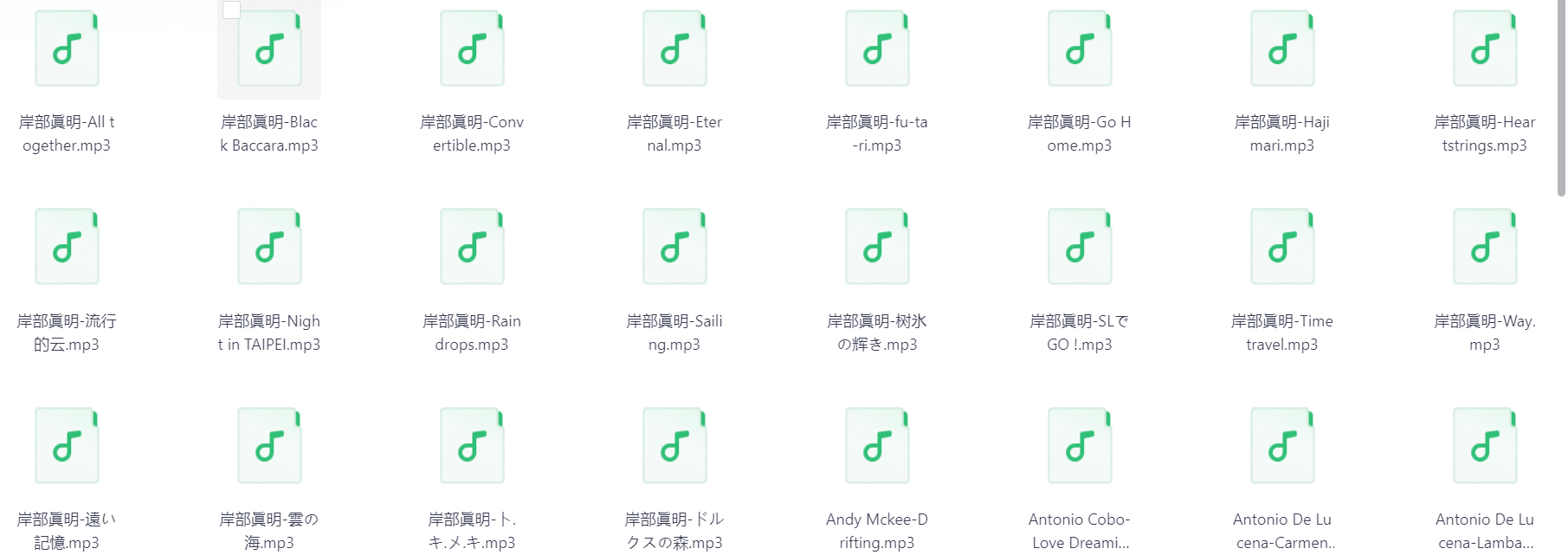
Task: Open 岸部眞明-Way.mp3 file
Action: coord(1485,248)
